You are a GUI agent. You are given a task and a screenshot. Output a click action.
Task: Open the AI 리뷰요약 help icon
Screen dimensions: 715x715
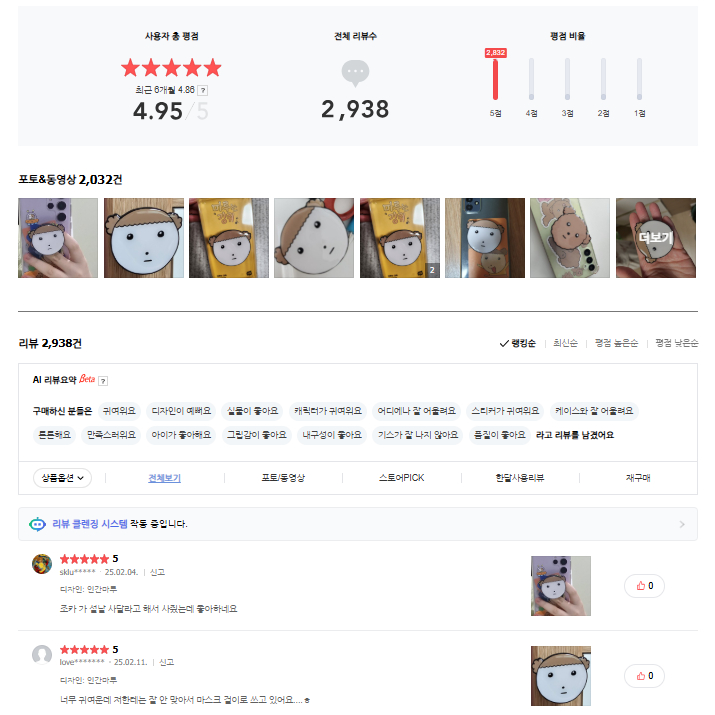(x=104, y=381)
